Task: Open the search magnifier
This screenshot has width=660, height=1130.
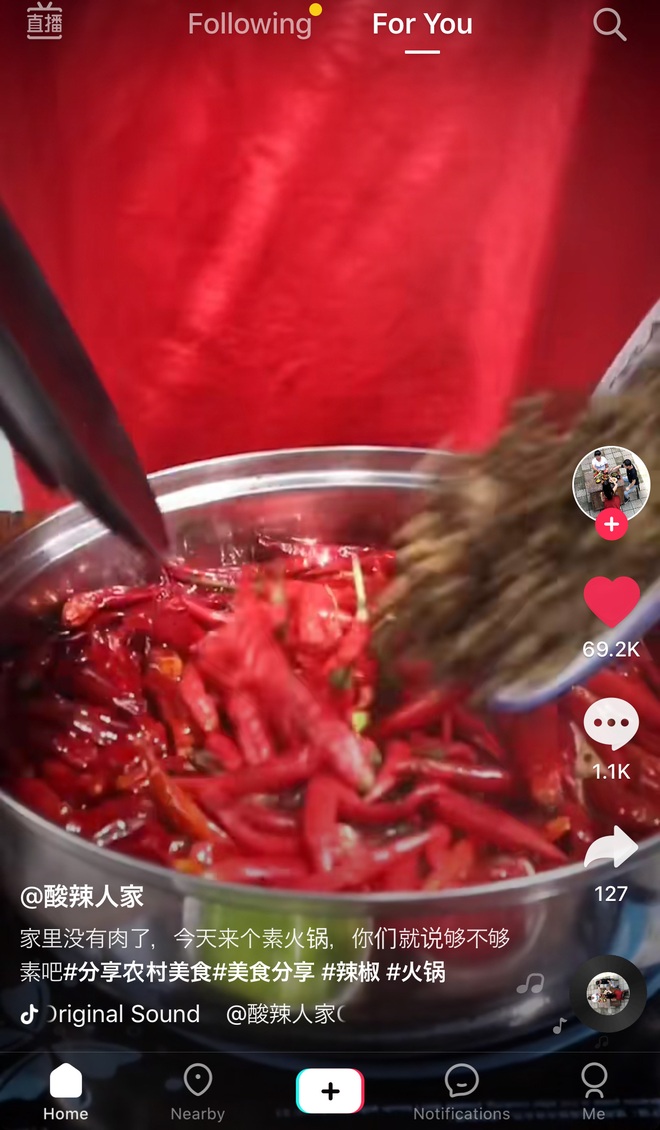Action: pyautogui.click(x=609, y=24)
